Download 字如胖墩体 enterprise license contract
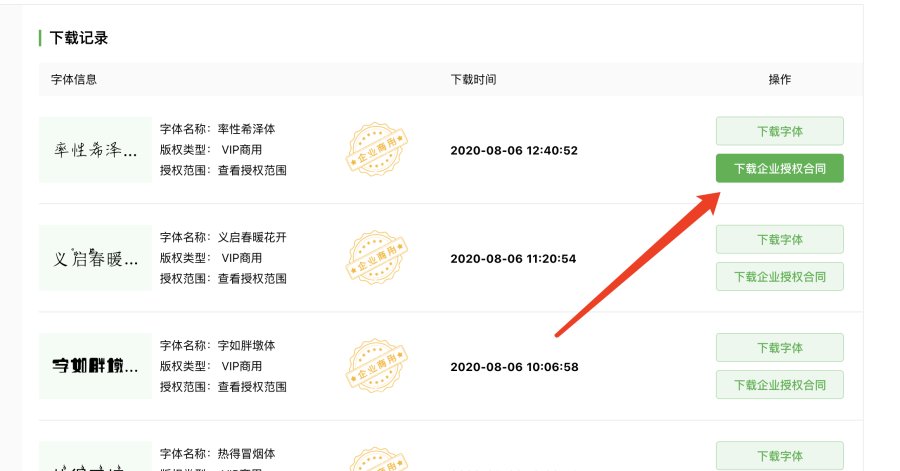The width and height of the screenshot is (900, 471). click(x=779, y=385)
